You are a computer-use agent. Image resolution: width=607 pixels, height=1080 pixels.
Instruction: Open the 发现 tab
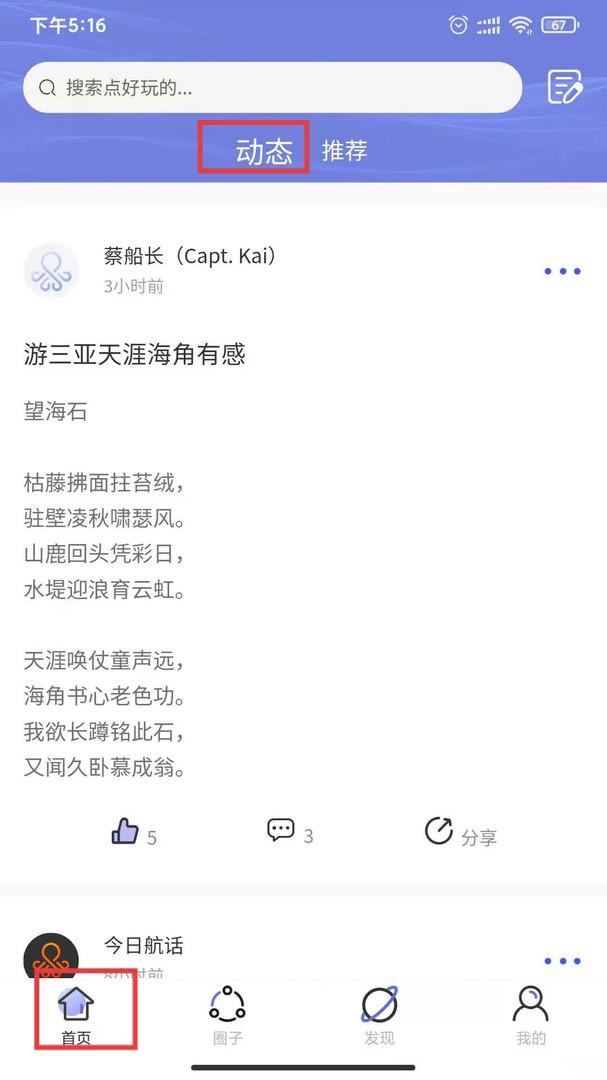[379, 1012]
